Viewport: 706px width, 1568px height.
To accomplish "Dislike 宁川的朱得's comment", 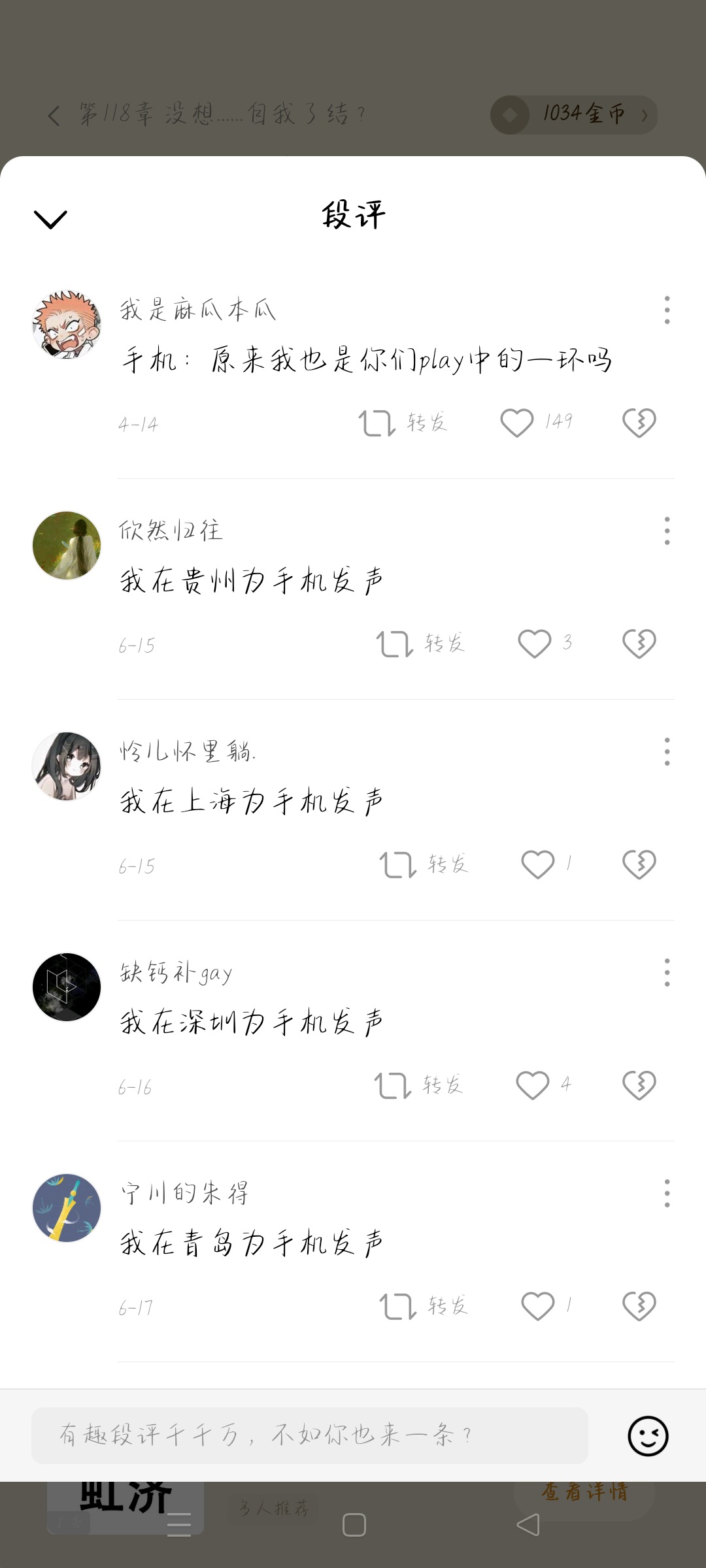I will tap(639, 1306).
